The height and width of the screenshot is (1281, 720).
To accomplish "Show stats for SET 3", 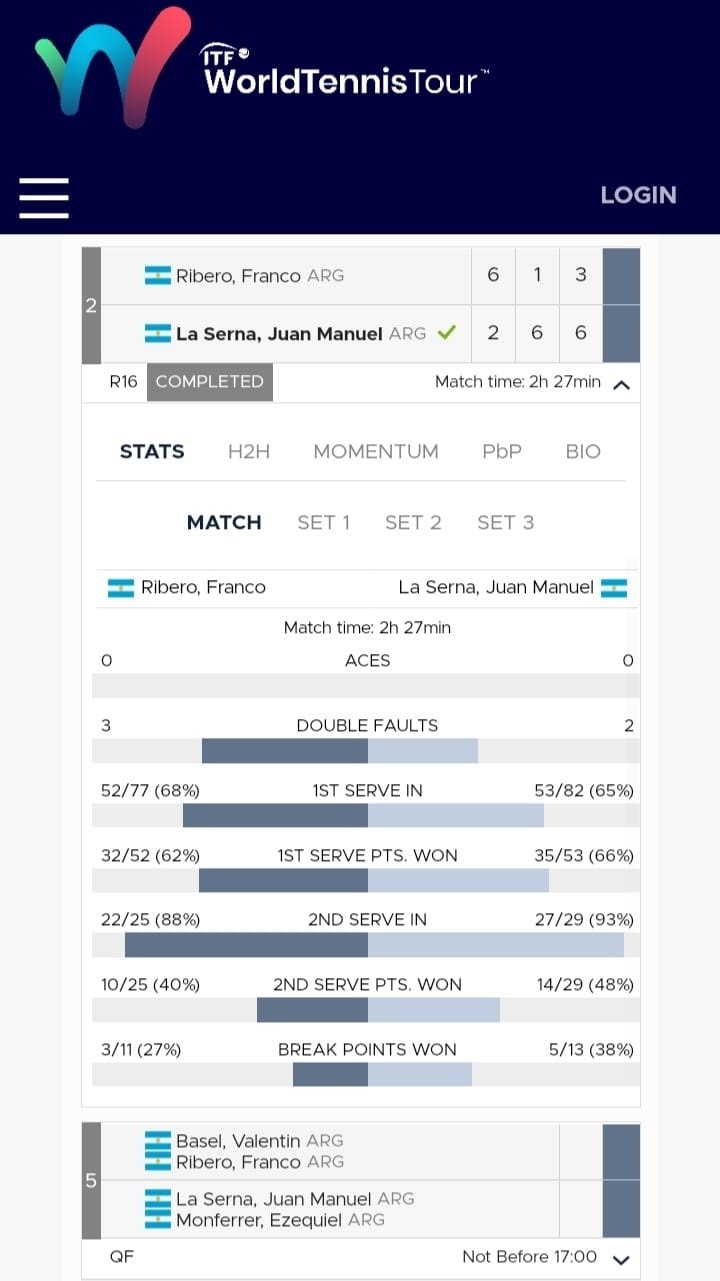I will [505, 522].
